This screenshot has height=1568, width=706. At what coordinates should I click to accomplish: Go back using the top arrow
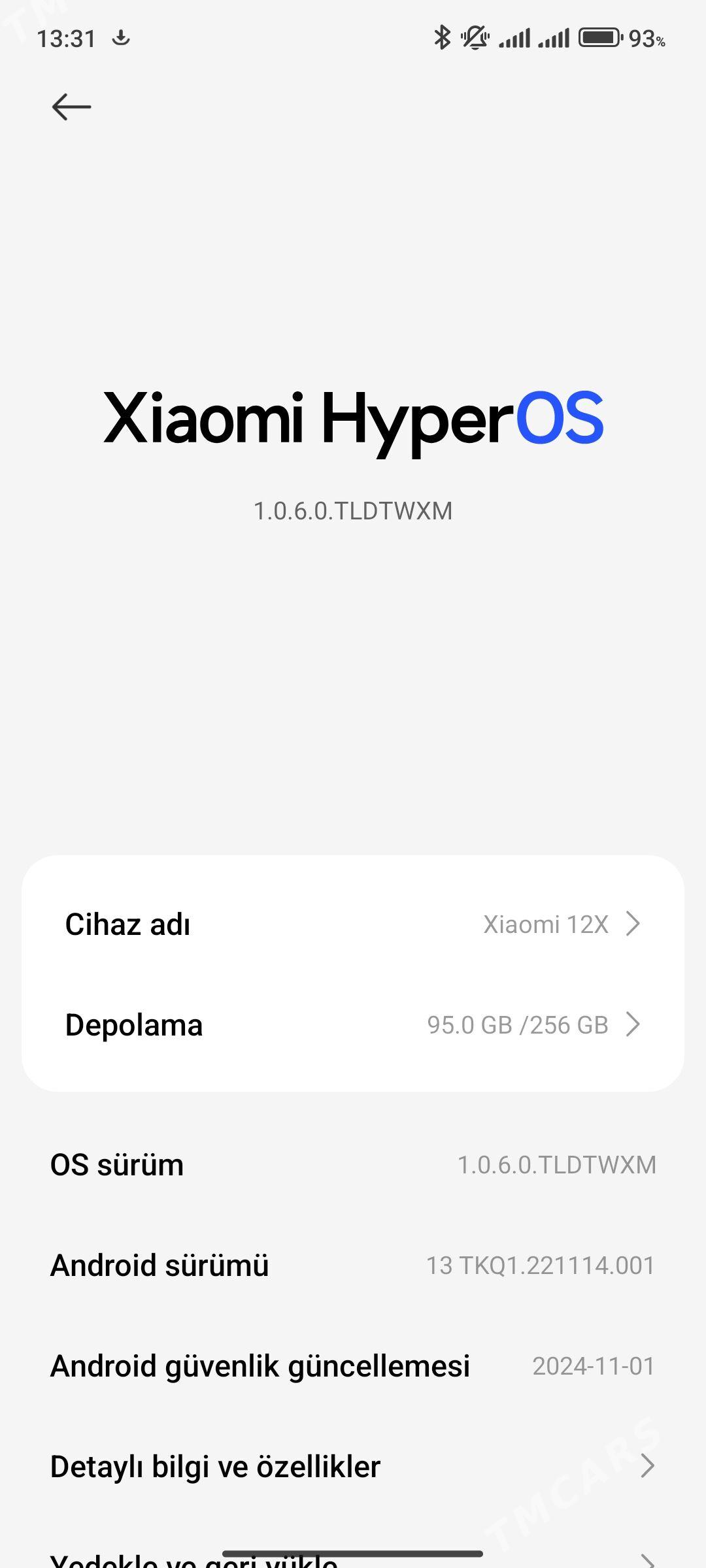tap(71, 106)
